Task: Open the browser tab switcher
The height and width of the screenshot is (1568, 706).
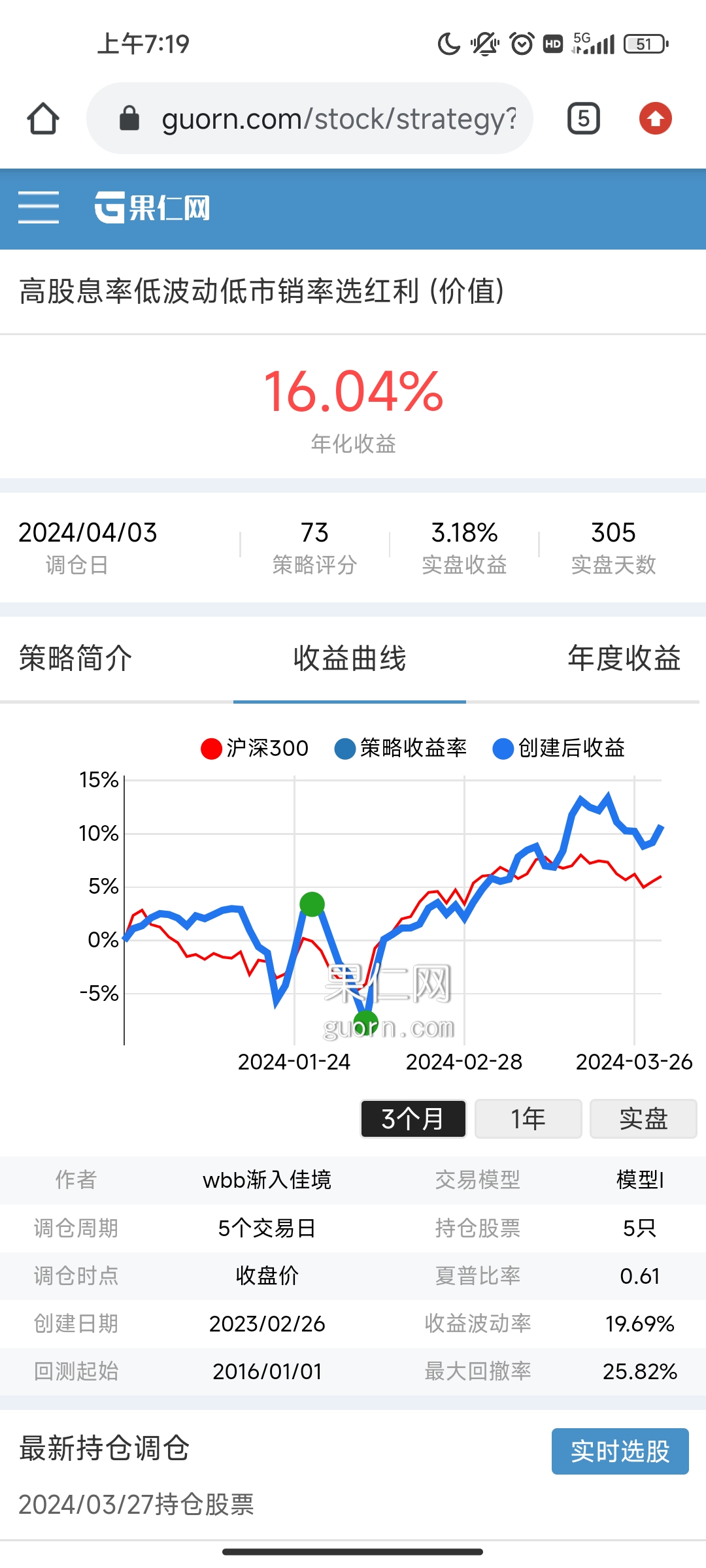Action: coord(583,118)
